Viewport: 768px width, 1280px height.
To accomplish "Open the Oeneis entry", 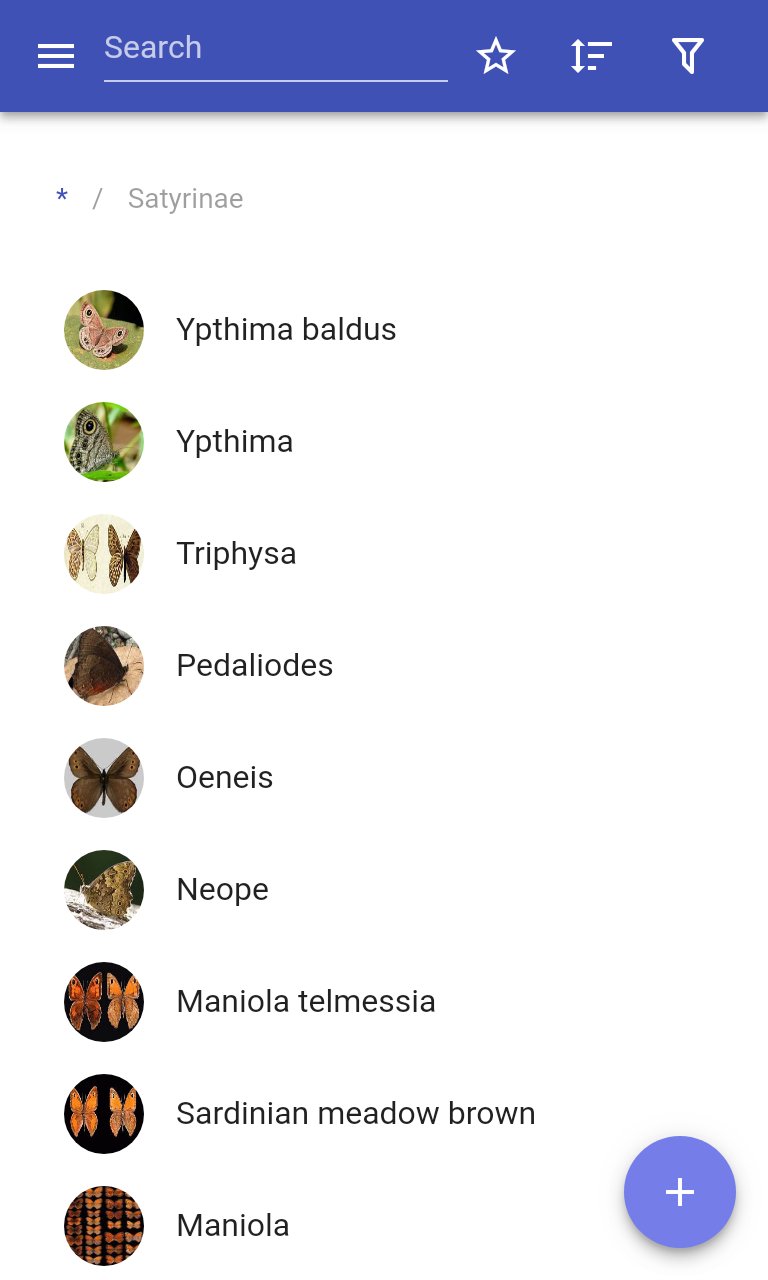I will 224,778.
